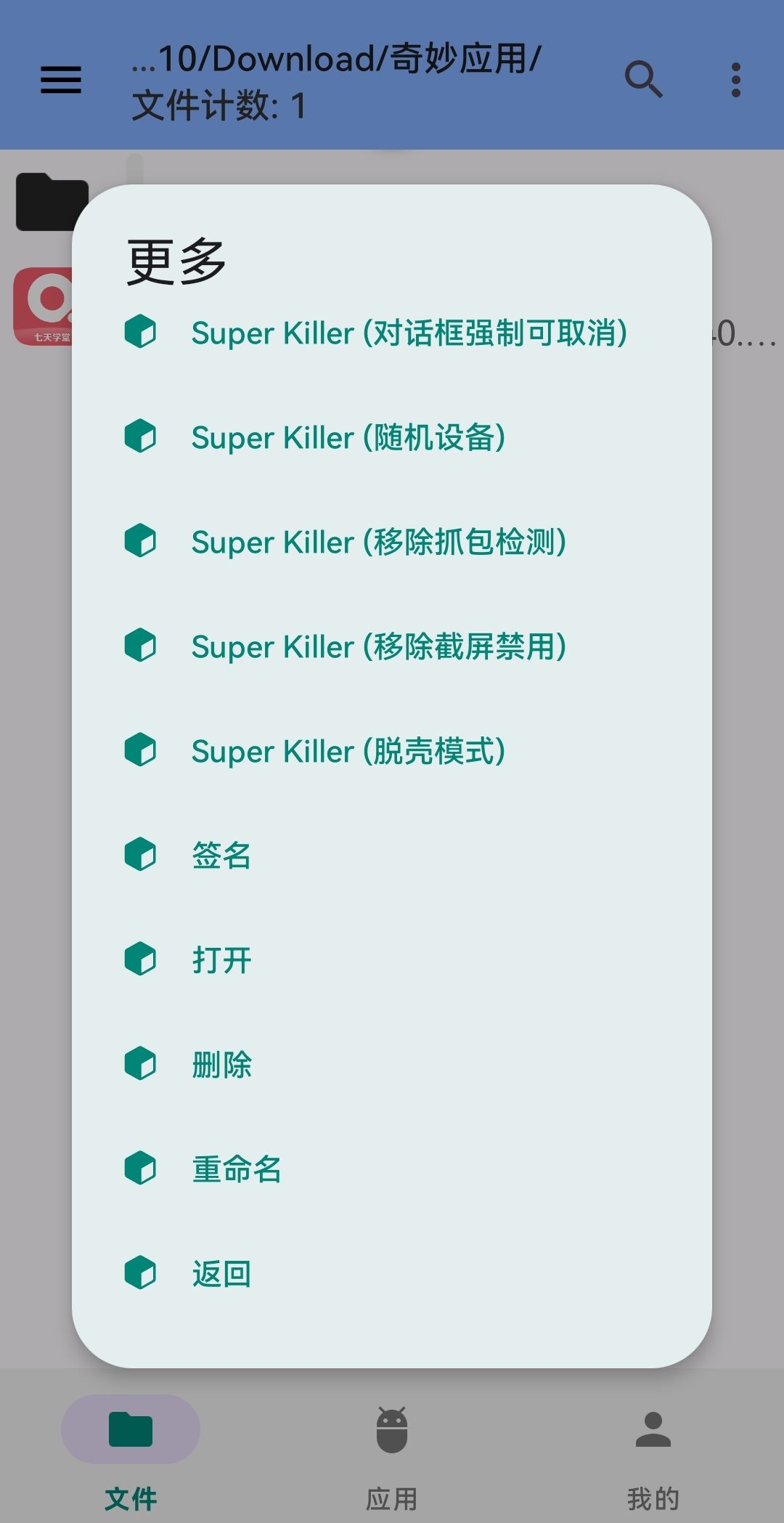
Task: Open the three-dot overflow menu
Action: point(735,80)
